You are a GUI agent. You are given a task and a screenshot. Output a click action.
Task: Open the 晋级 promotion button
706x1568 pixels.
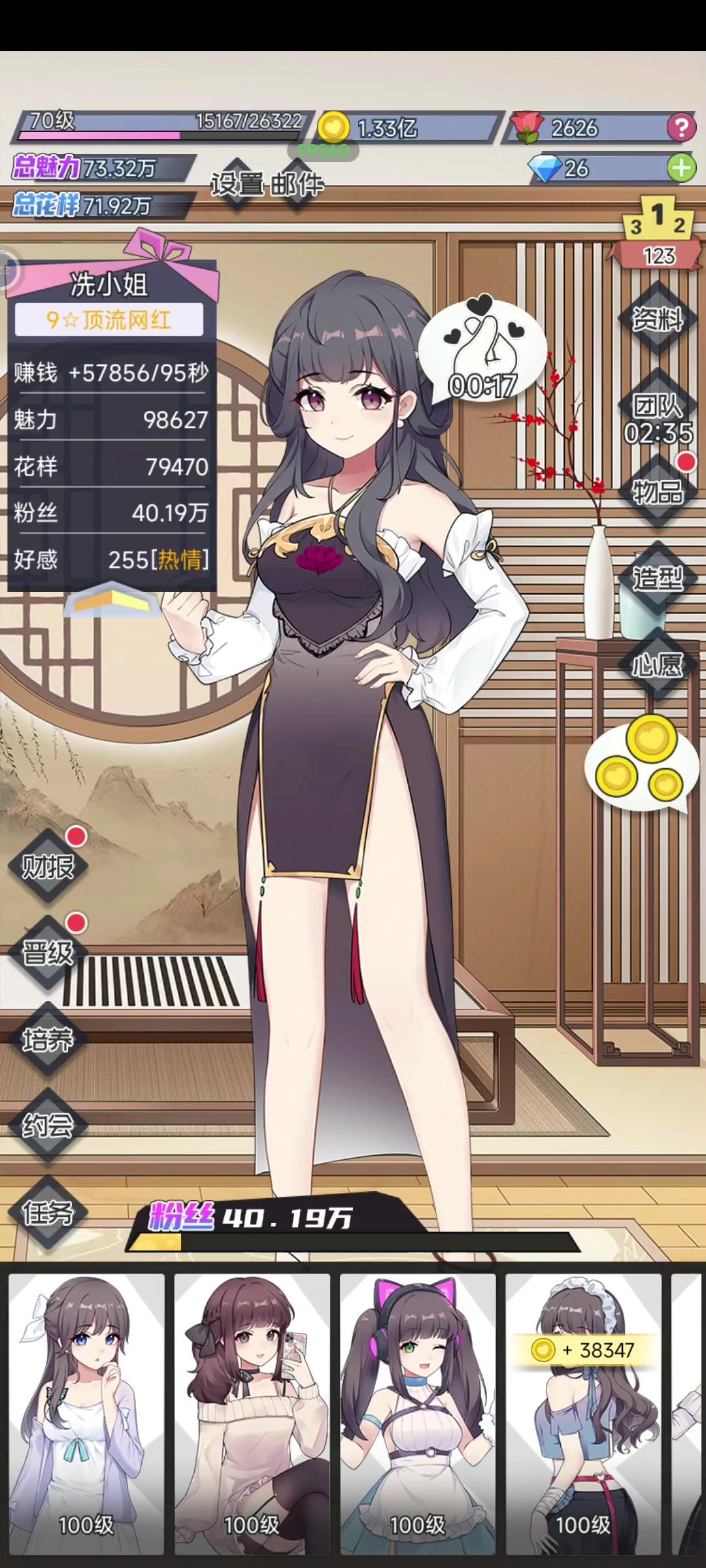[x=48, y=953]
